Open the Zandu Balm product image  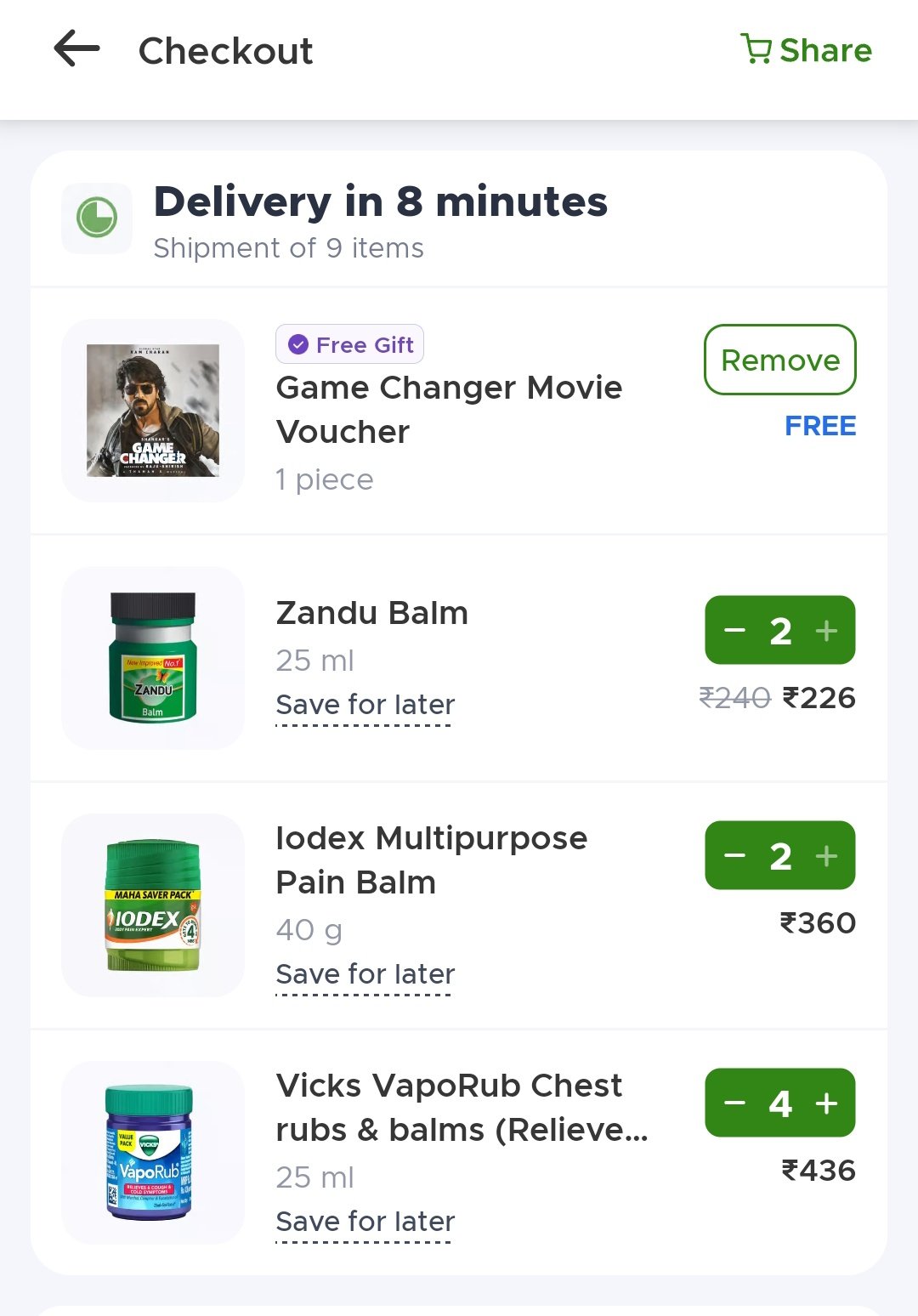click(153, 657)
